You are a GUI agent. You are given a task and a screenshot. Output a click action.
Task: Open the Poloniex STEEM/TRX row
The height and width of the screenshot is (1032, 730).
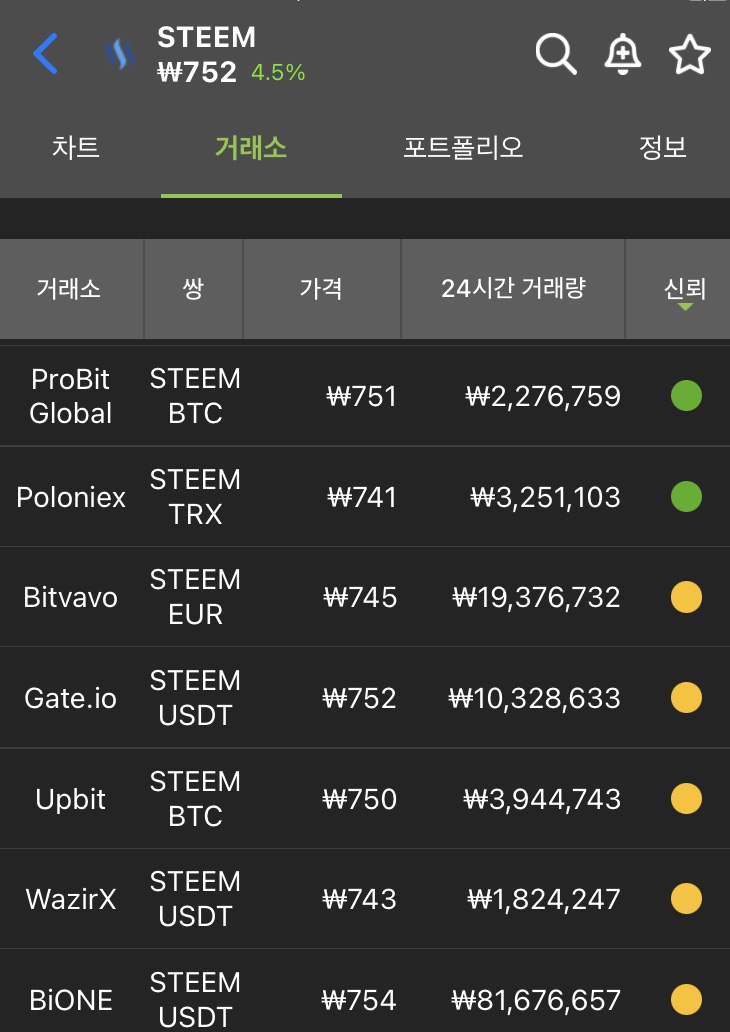point(365,497)
